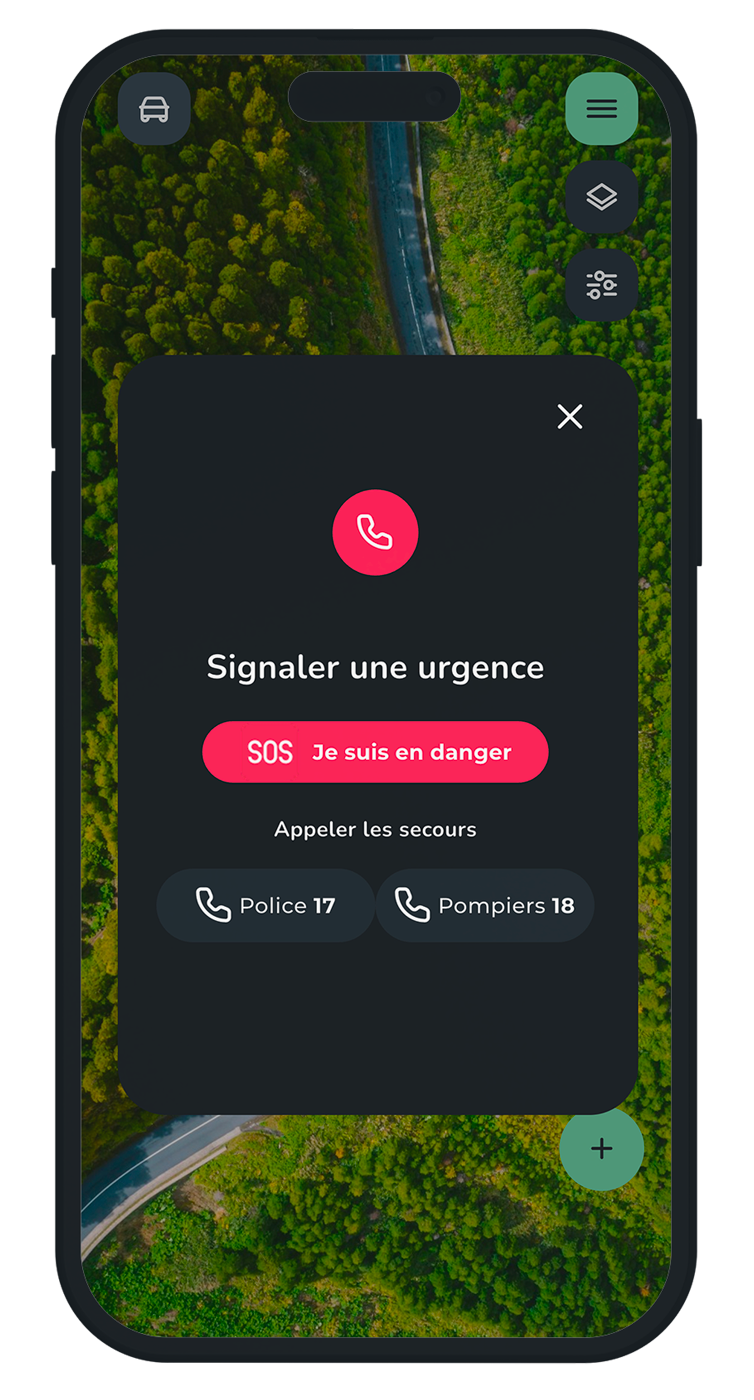Tap the SOS Je suis en danger button
The height and width of the screenshot is (1400, 754).
coord(375,752)
